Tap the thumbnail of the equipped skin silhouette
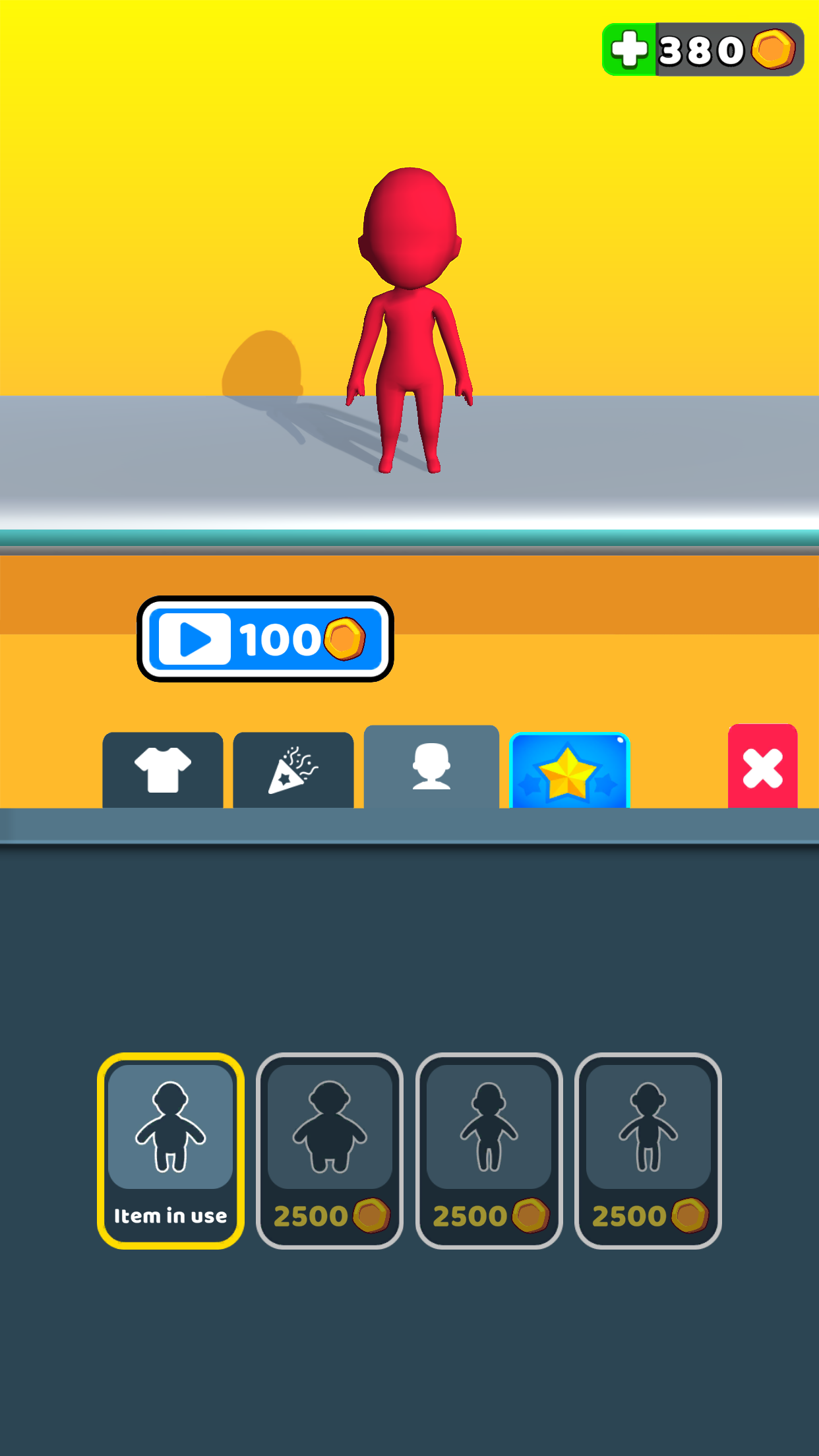Image resolution: width=819 pixels, height=1456 pixels. click(x=170, y=1128)
